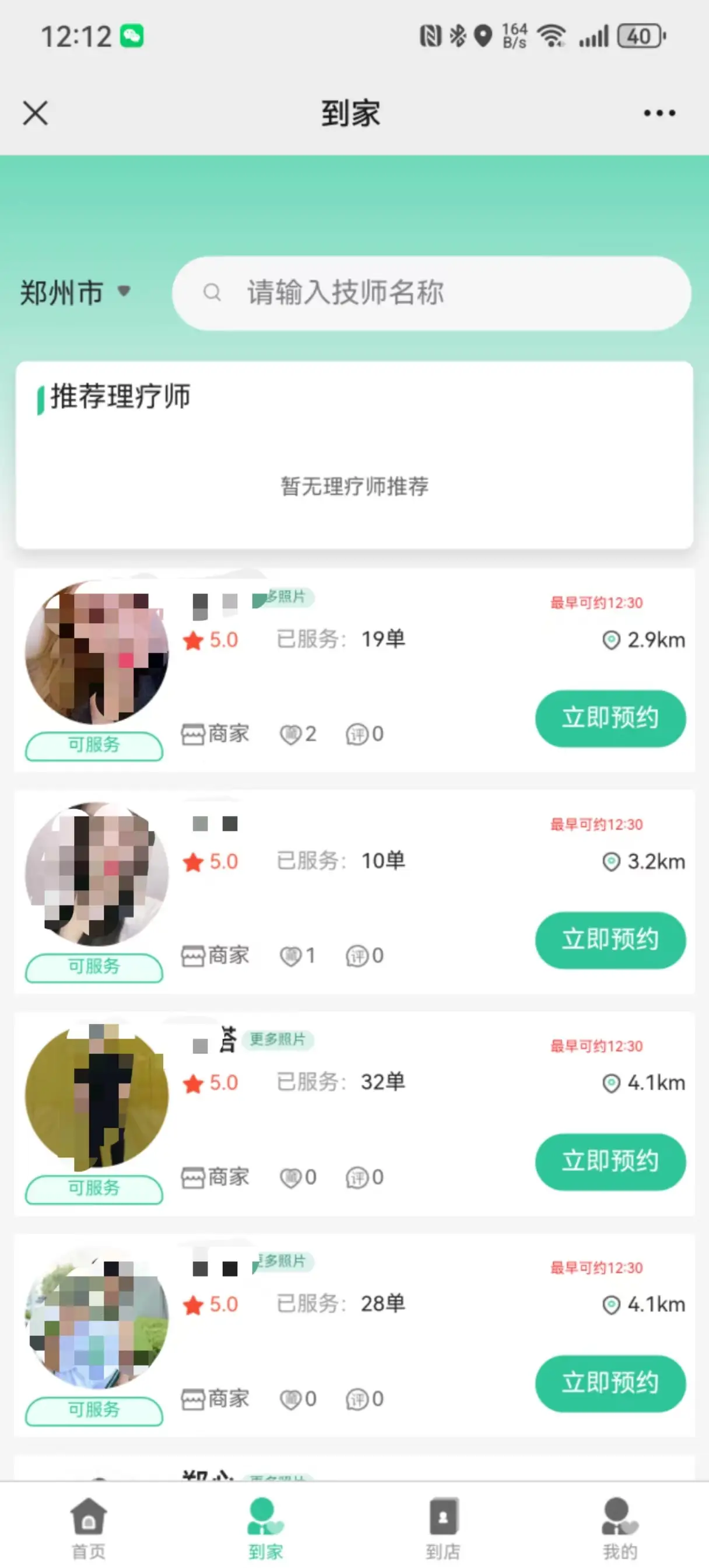Image resolution: width=709 pixels, height=1568 pixels.
Task: Book the therapist with 32单 served
Action: tap(610, 1162)
